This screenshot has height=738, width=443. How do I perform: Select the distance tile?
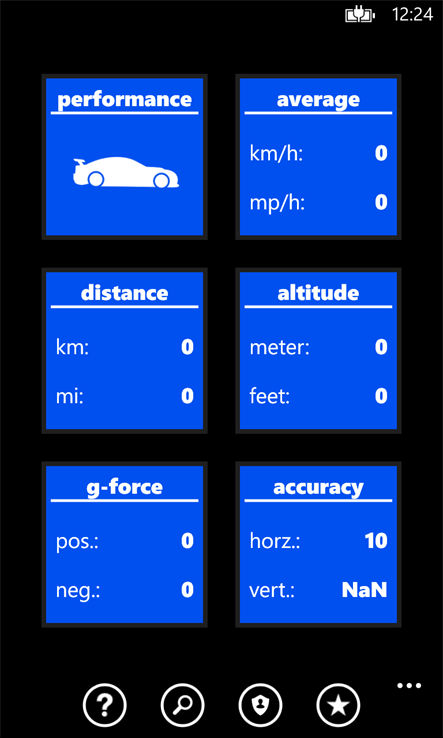[x=124, y=351]
